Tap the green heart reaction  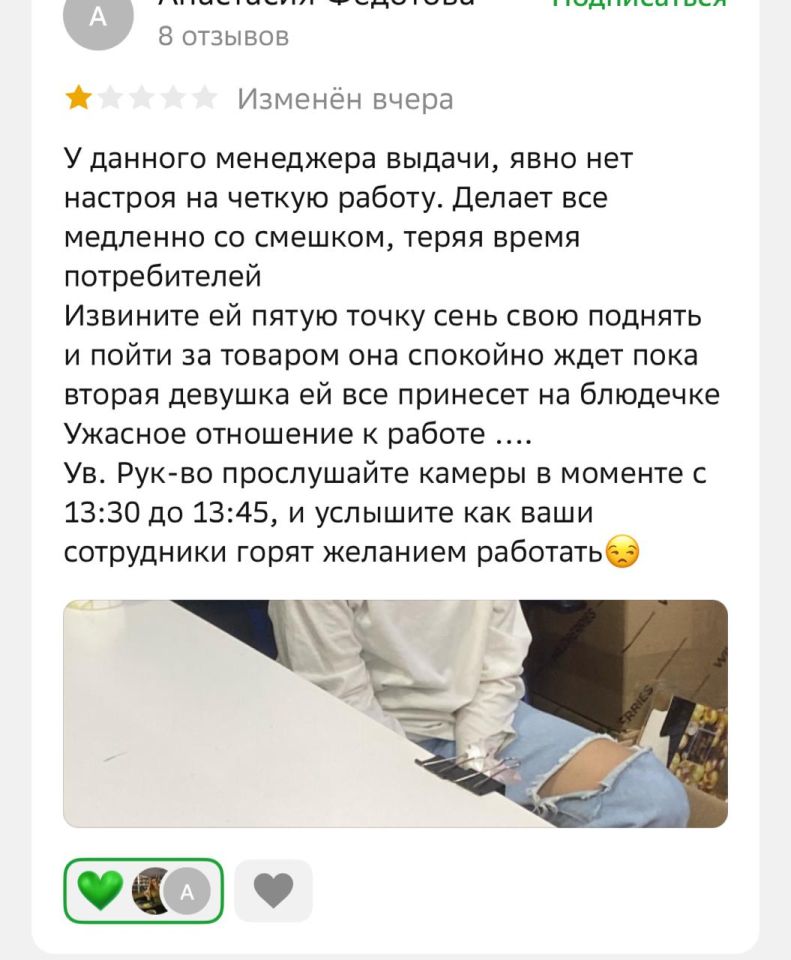[100, 890]
